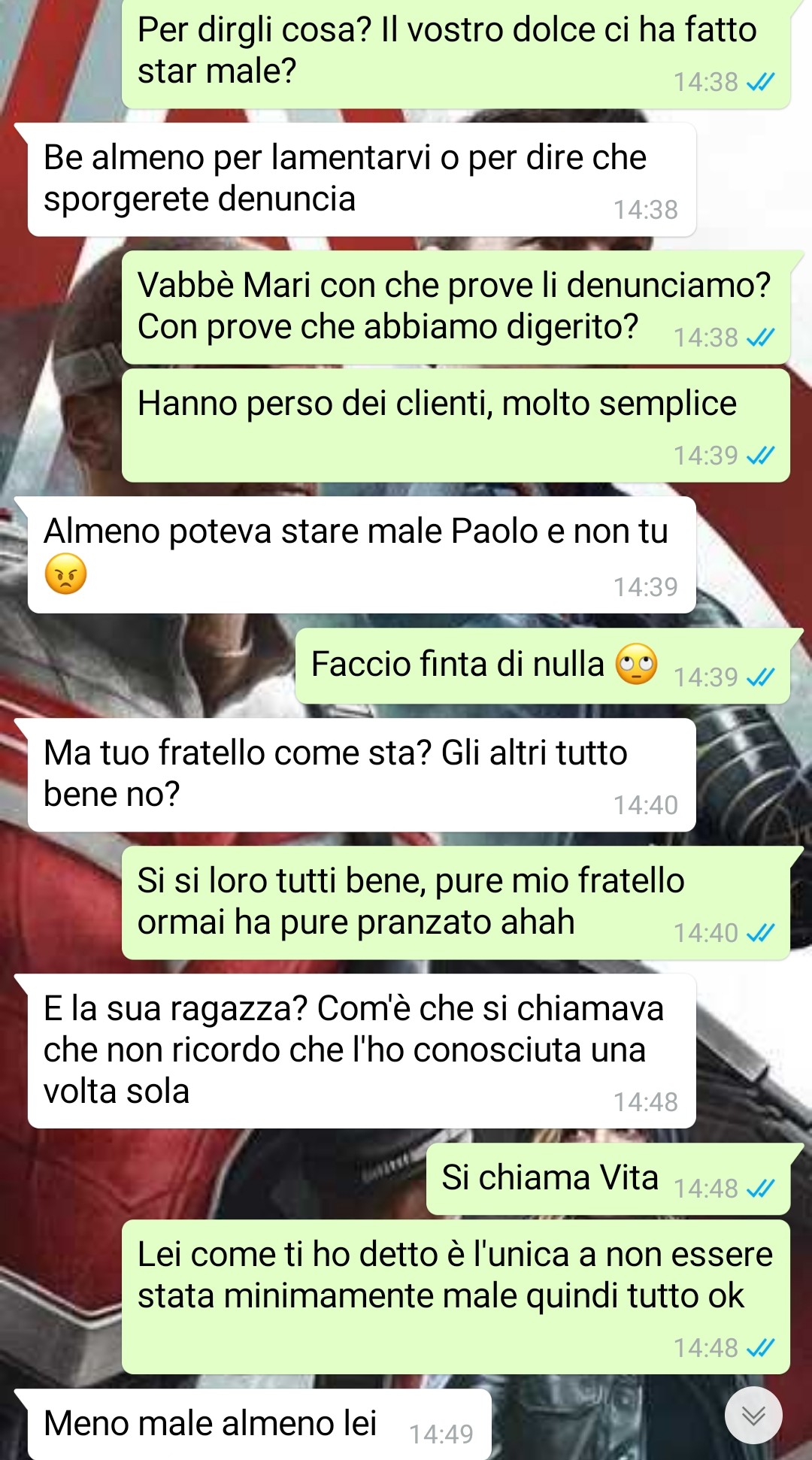Jump to the latest messages
Screen dimensions: 812x1460
click(x=753, y=1416)
